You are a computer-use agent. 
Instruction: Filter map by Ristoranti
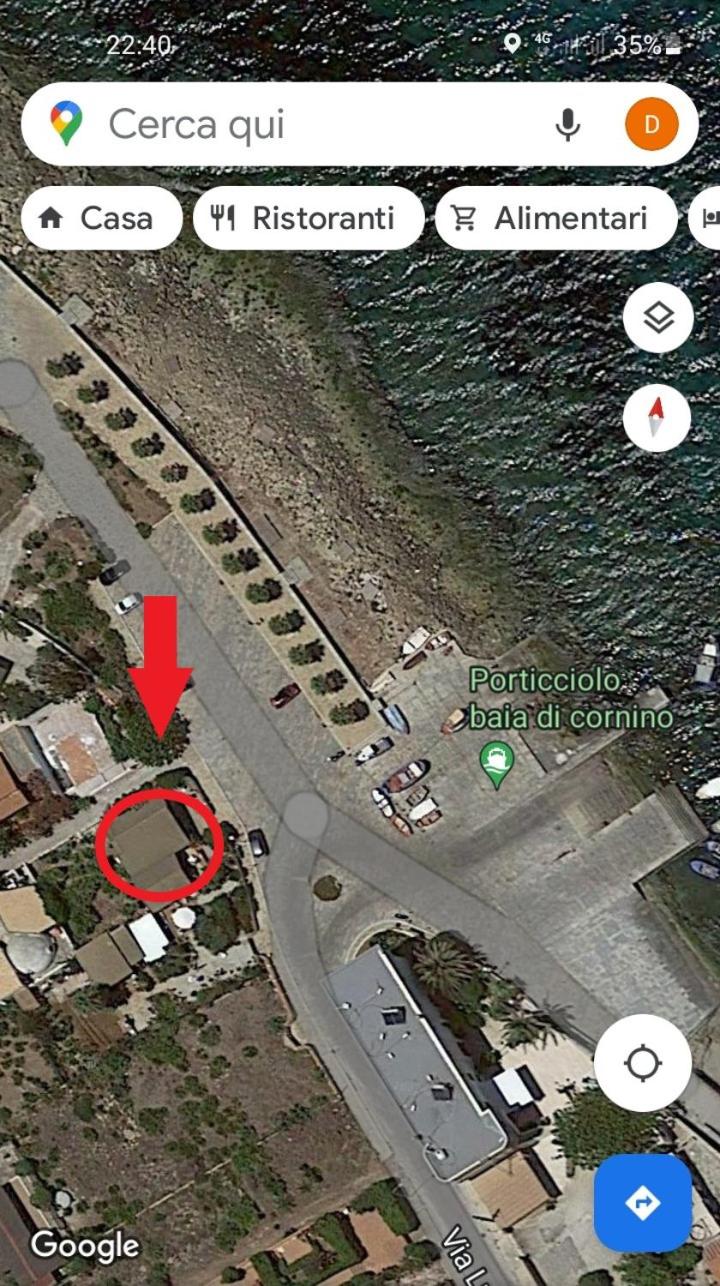(308, 218)
